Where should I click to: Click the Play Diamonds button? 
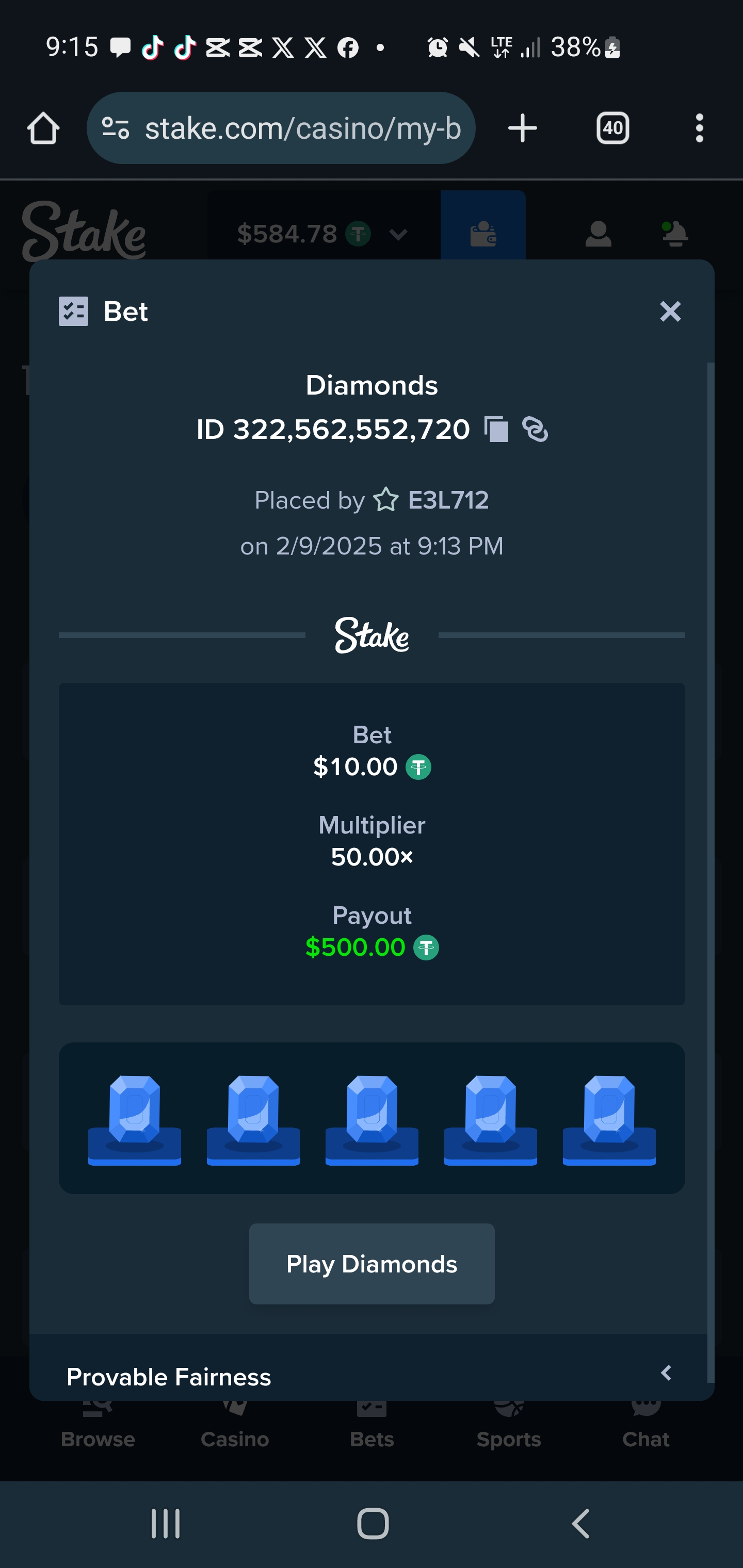click(372, 1264)
